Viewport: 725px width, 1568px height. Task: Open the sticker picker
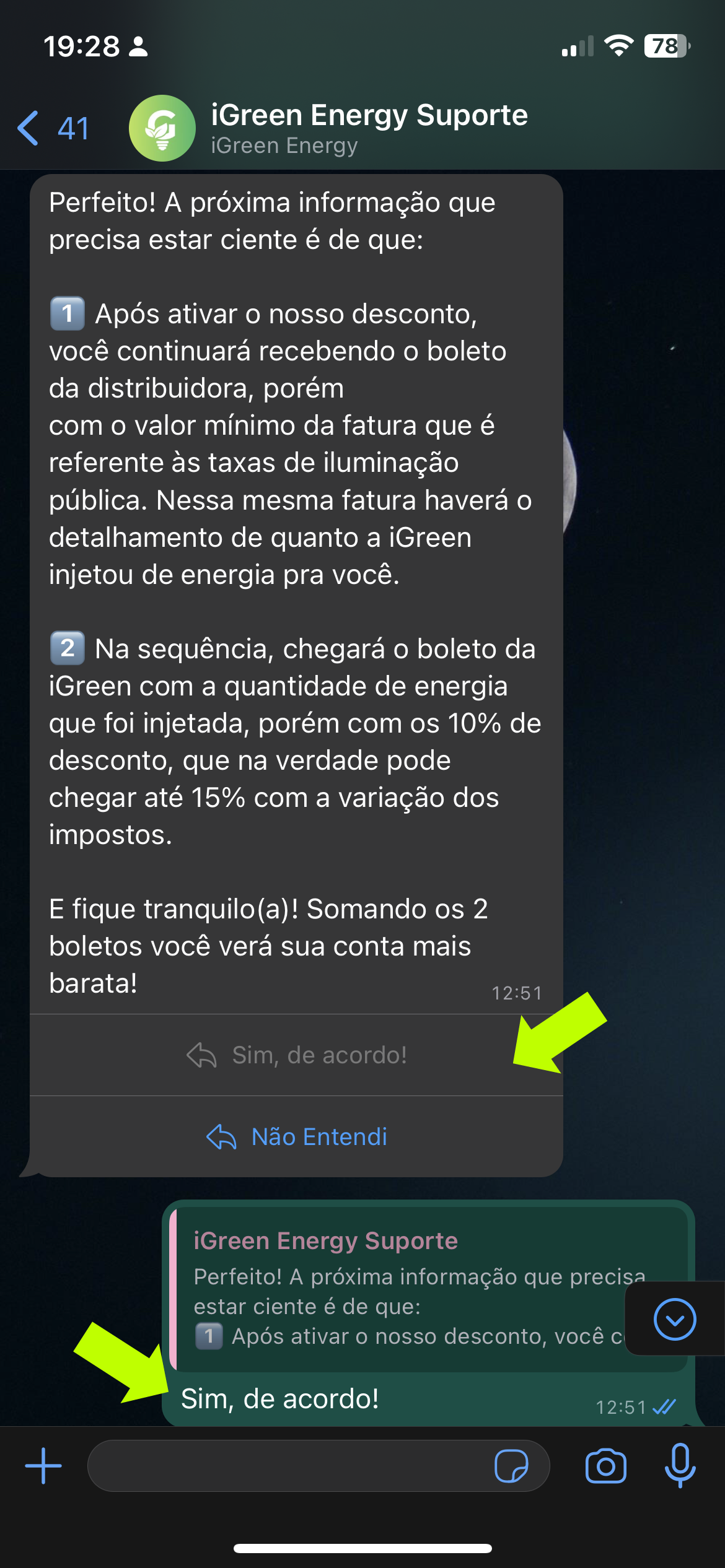[511, 1466]
